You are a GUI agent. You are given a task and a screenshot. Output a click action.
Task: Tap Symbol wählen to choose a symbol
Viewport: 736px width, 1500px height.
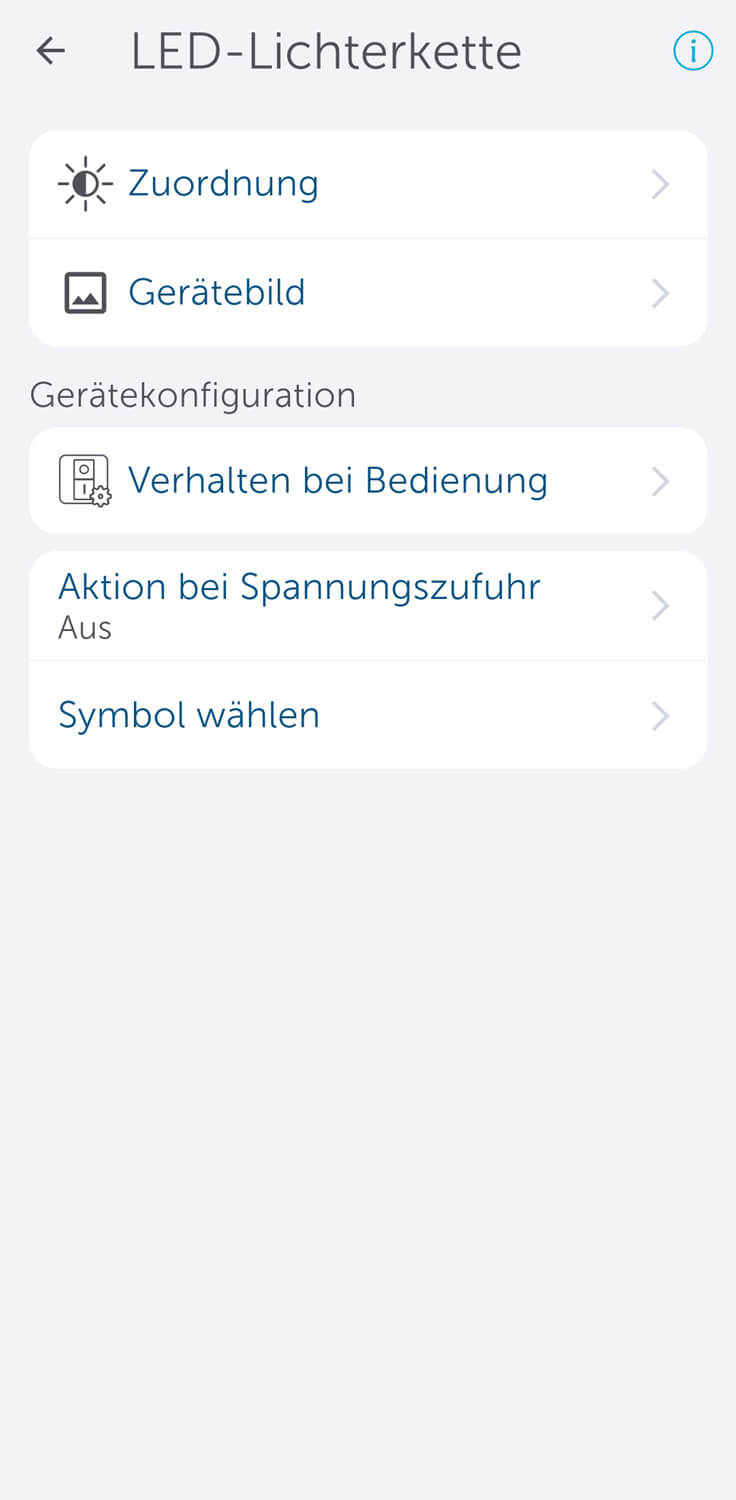click(x=368, y=715)
